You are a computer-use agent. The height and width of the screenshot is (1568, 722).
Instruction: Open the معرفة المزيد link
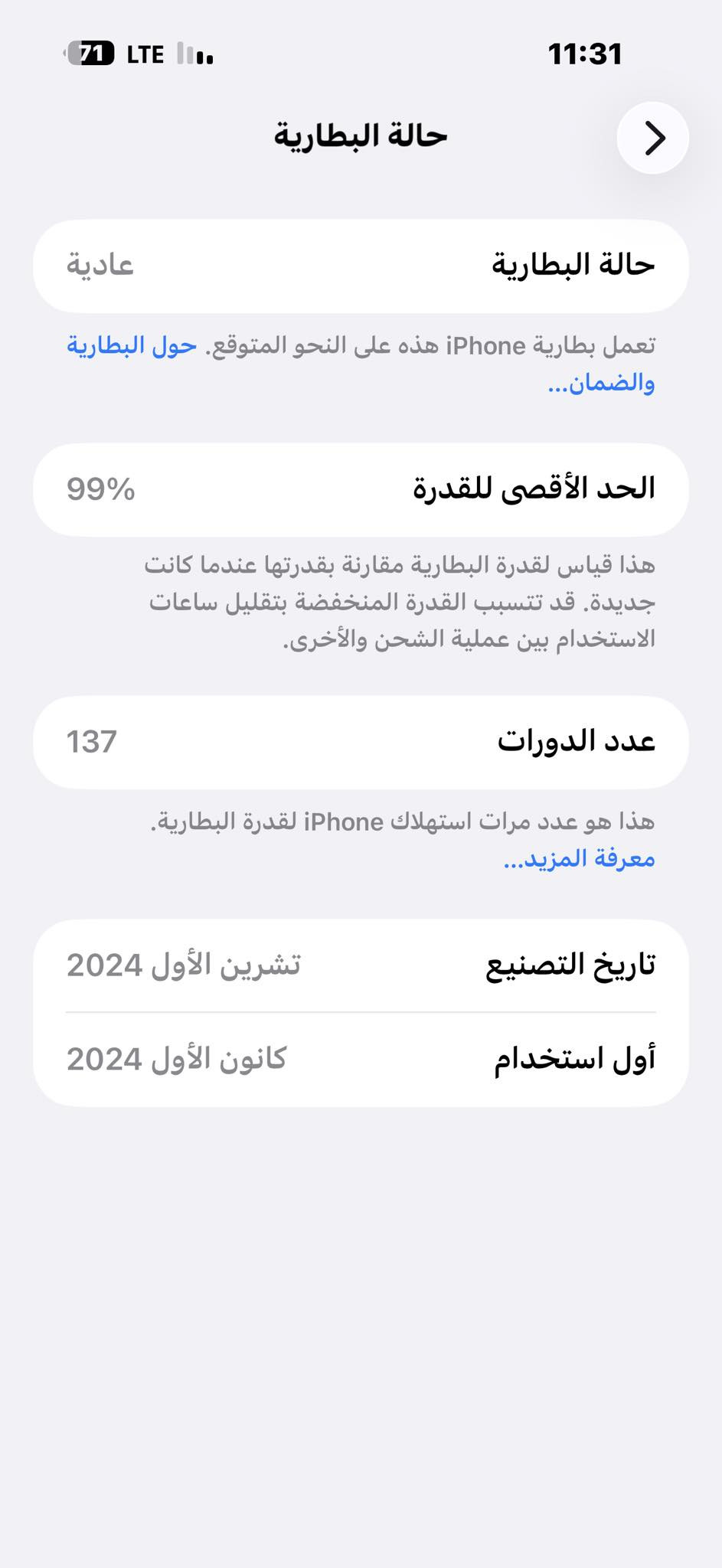pos(580,858)
